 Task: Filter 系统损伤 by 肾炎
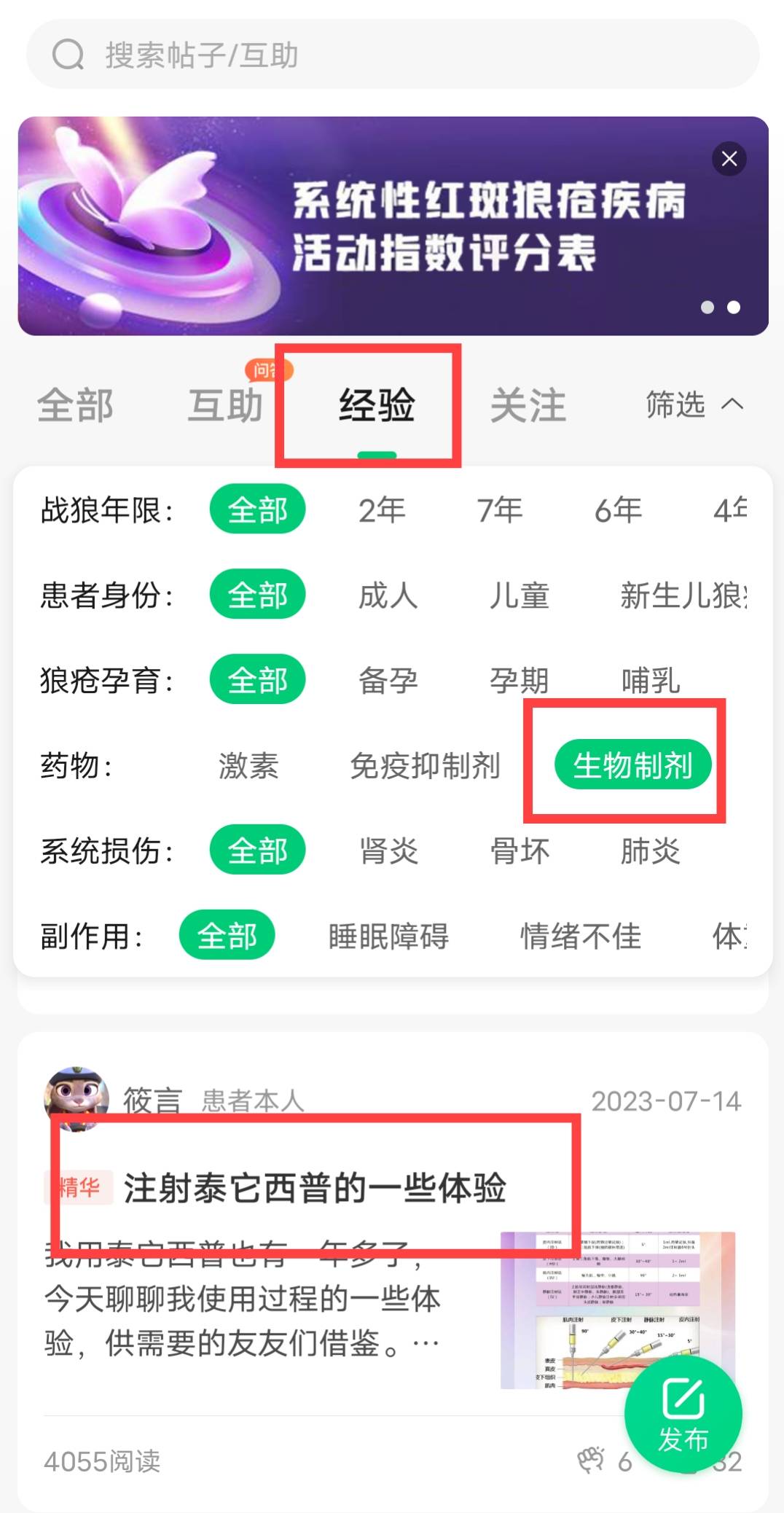click(x=388, y=851)
